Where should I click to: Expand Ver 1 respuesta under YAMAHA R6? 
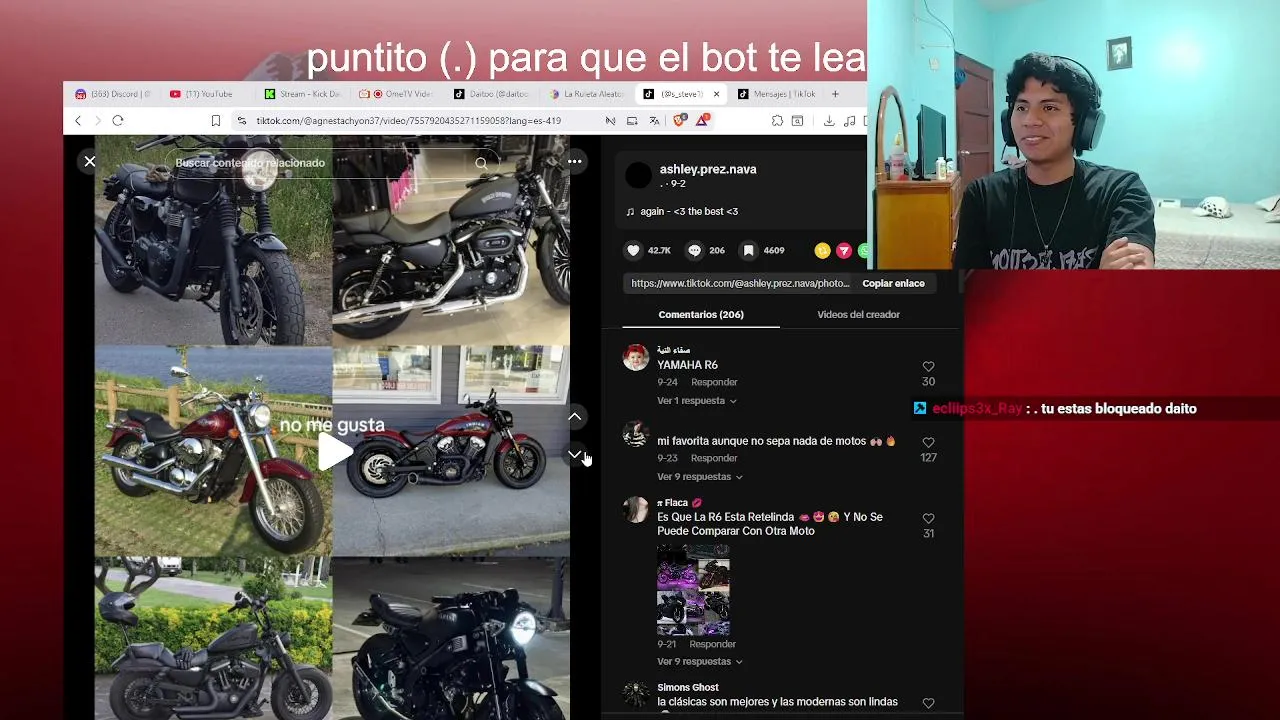(696, 401)
